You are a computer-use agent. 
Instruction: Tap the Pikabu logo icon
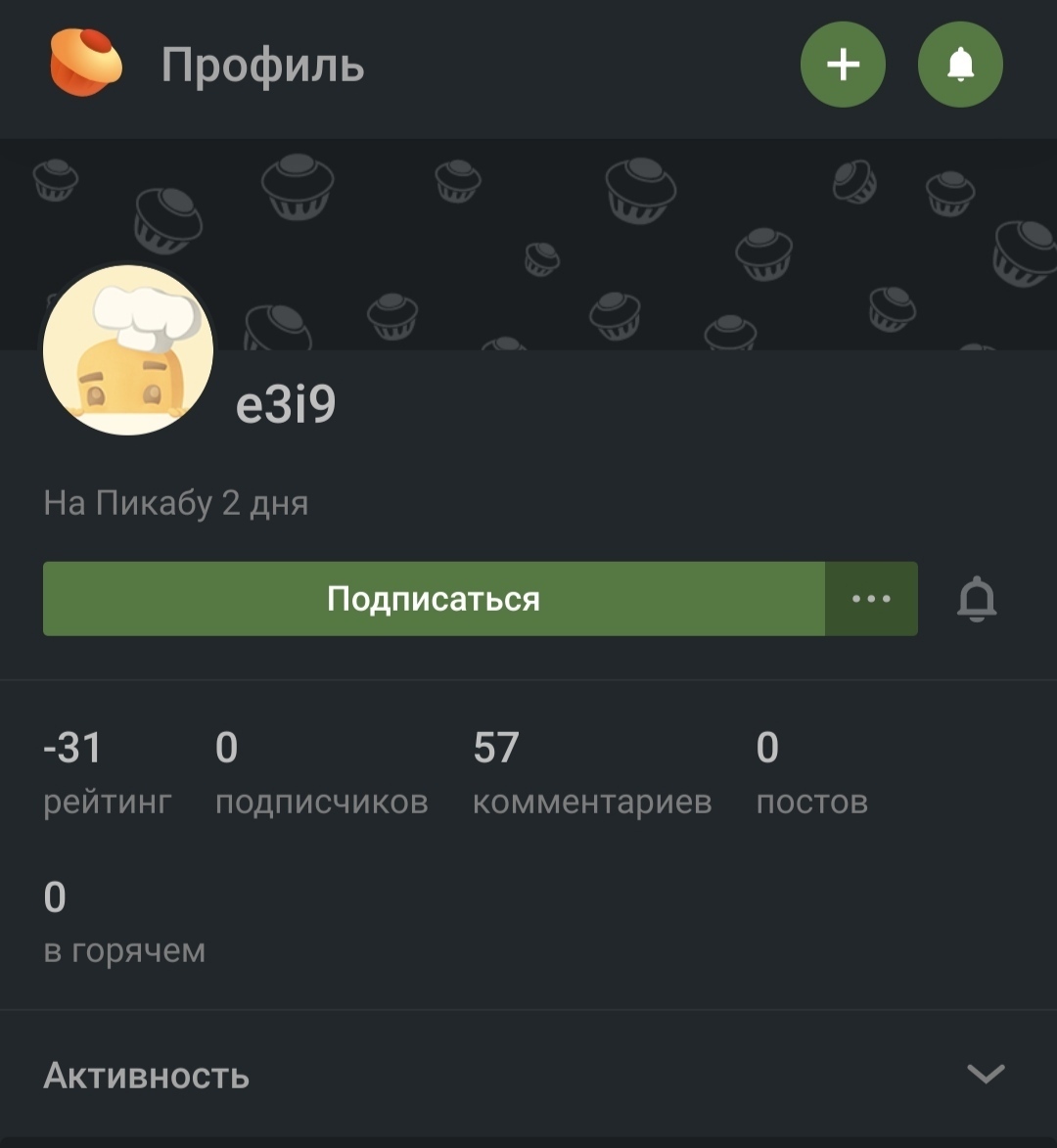[86, 63]
